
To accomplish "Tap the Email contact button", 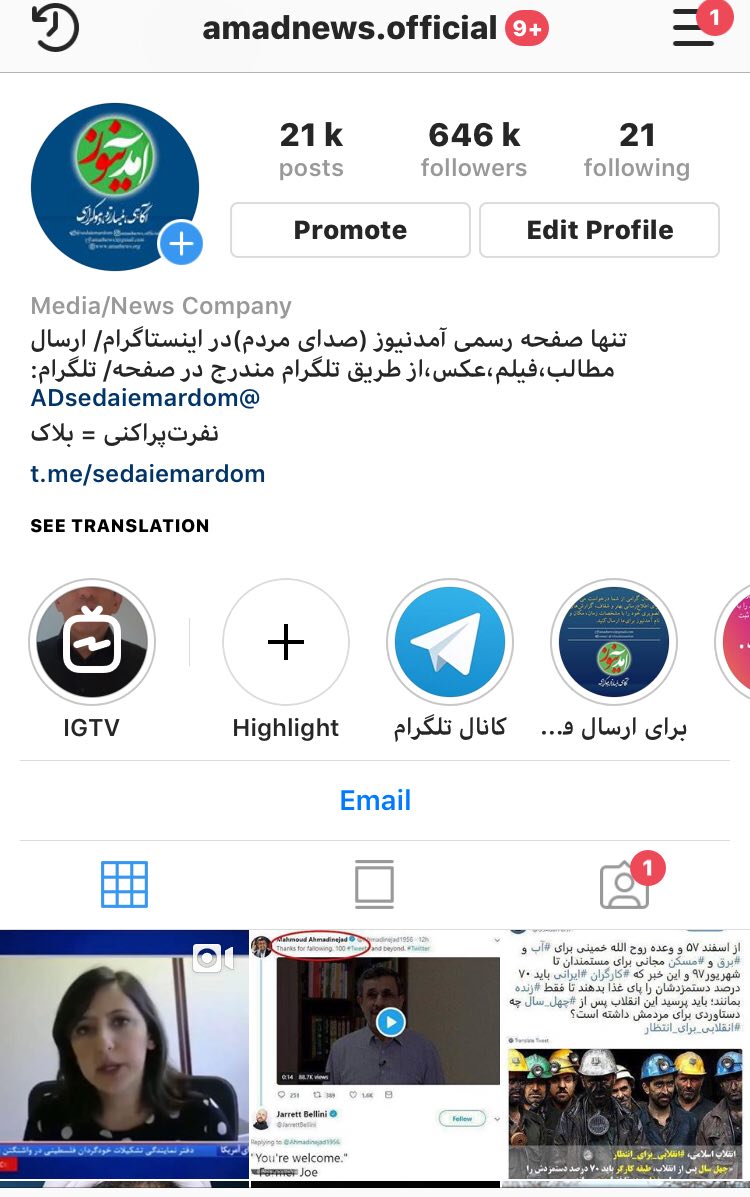I will (x=375, y=800).
